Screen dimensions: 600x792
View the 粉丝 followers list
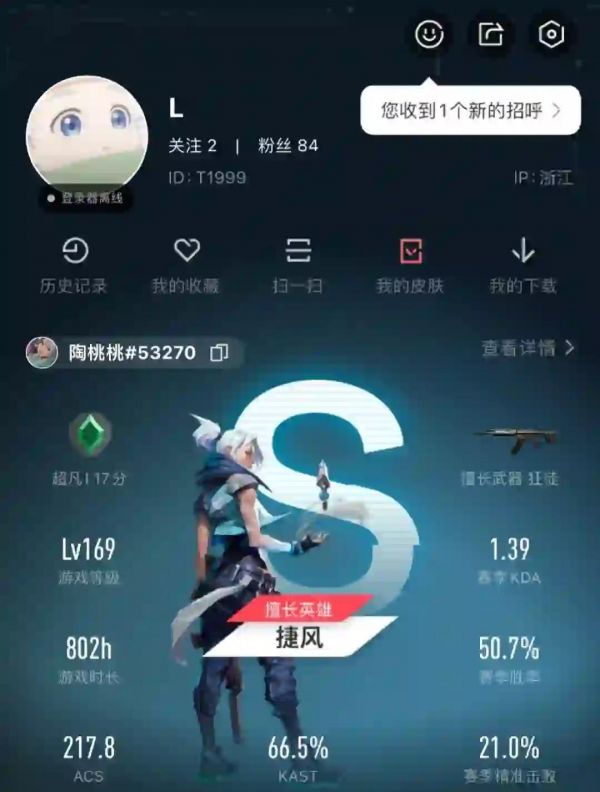(288, 146)
